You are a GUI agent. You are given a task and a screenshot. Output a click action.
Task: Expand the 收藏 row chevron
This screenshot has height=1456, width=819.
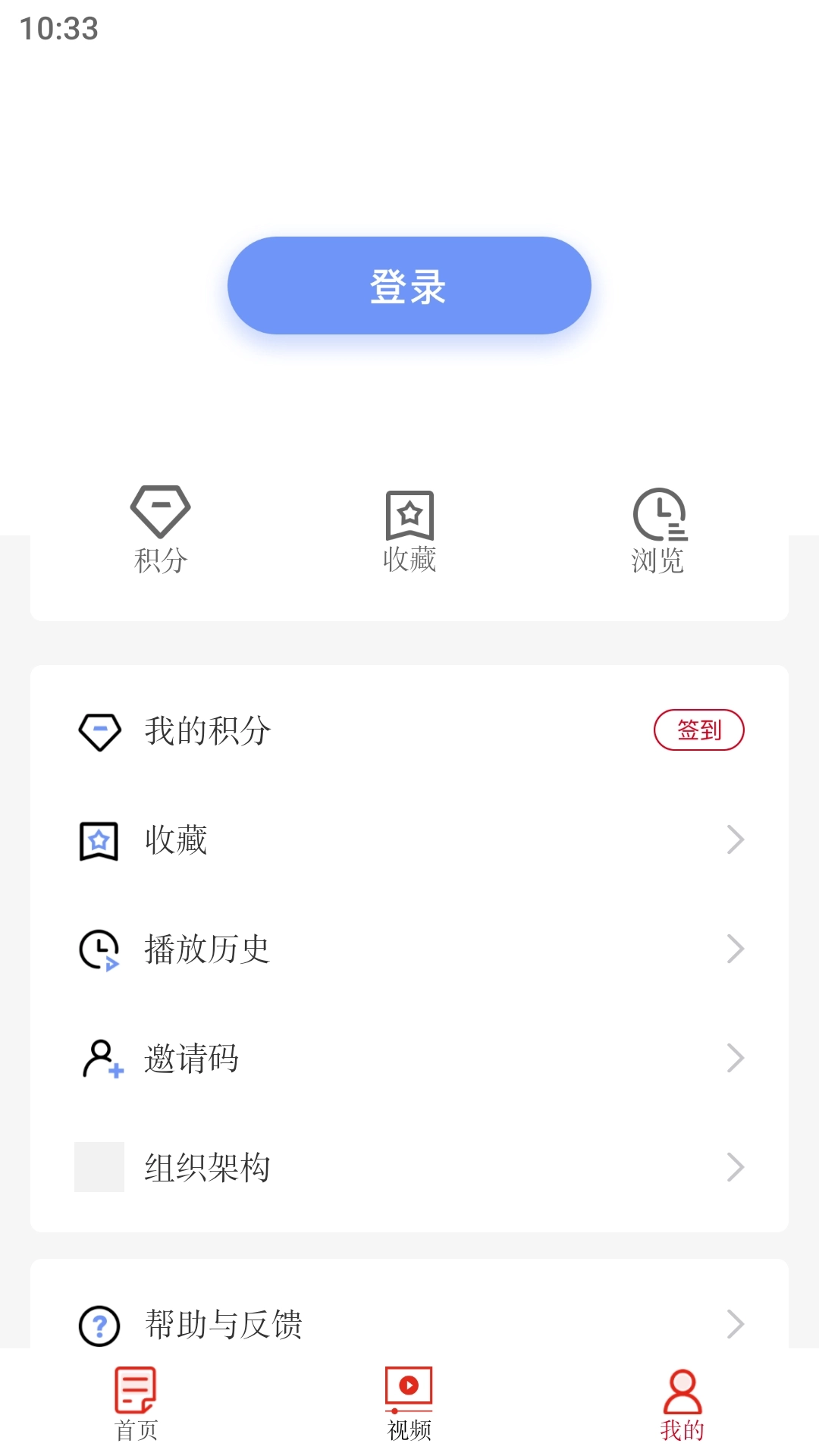(x=734, y=839)
